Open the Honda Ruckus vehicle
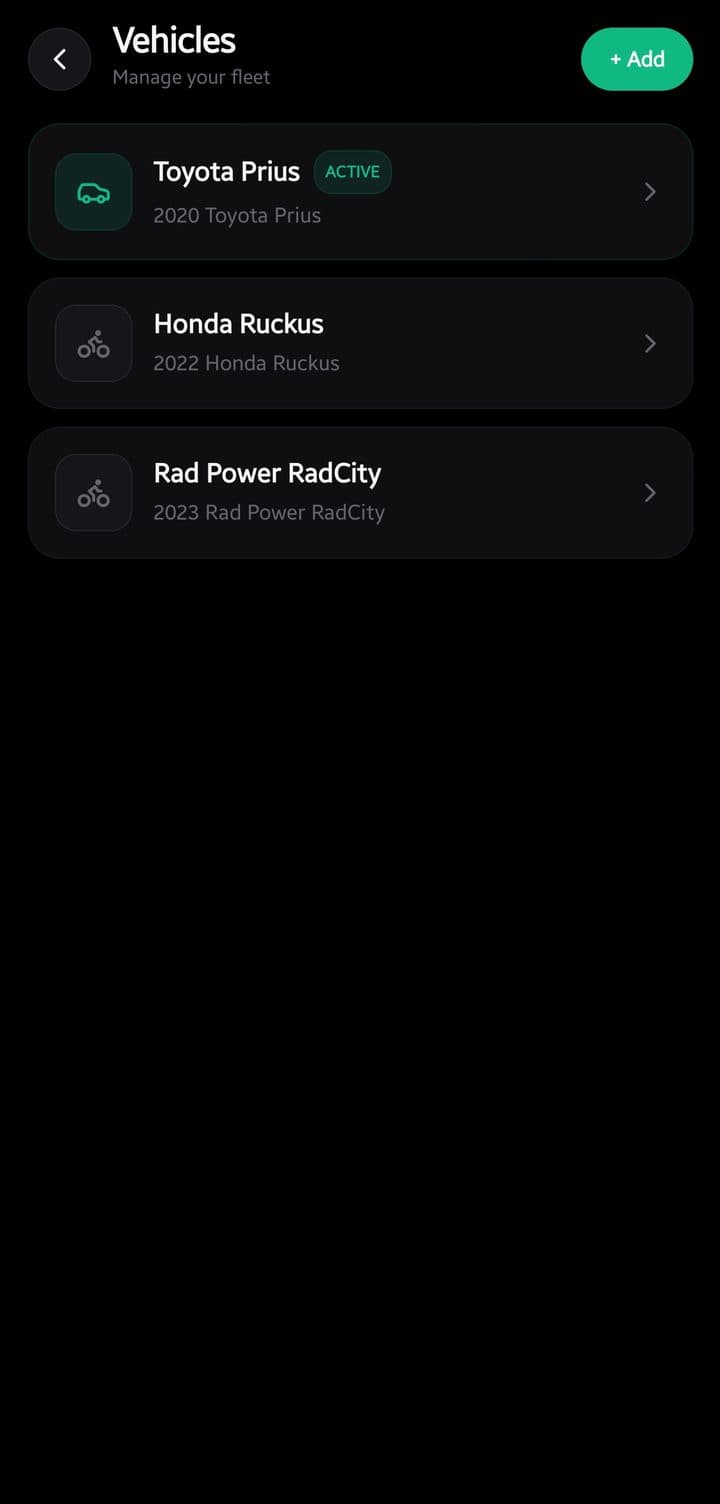This screenshot has width=720, height=1504. (x=360, y=343)
